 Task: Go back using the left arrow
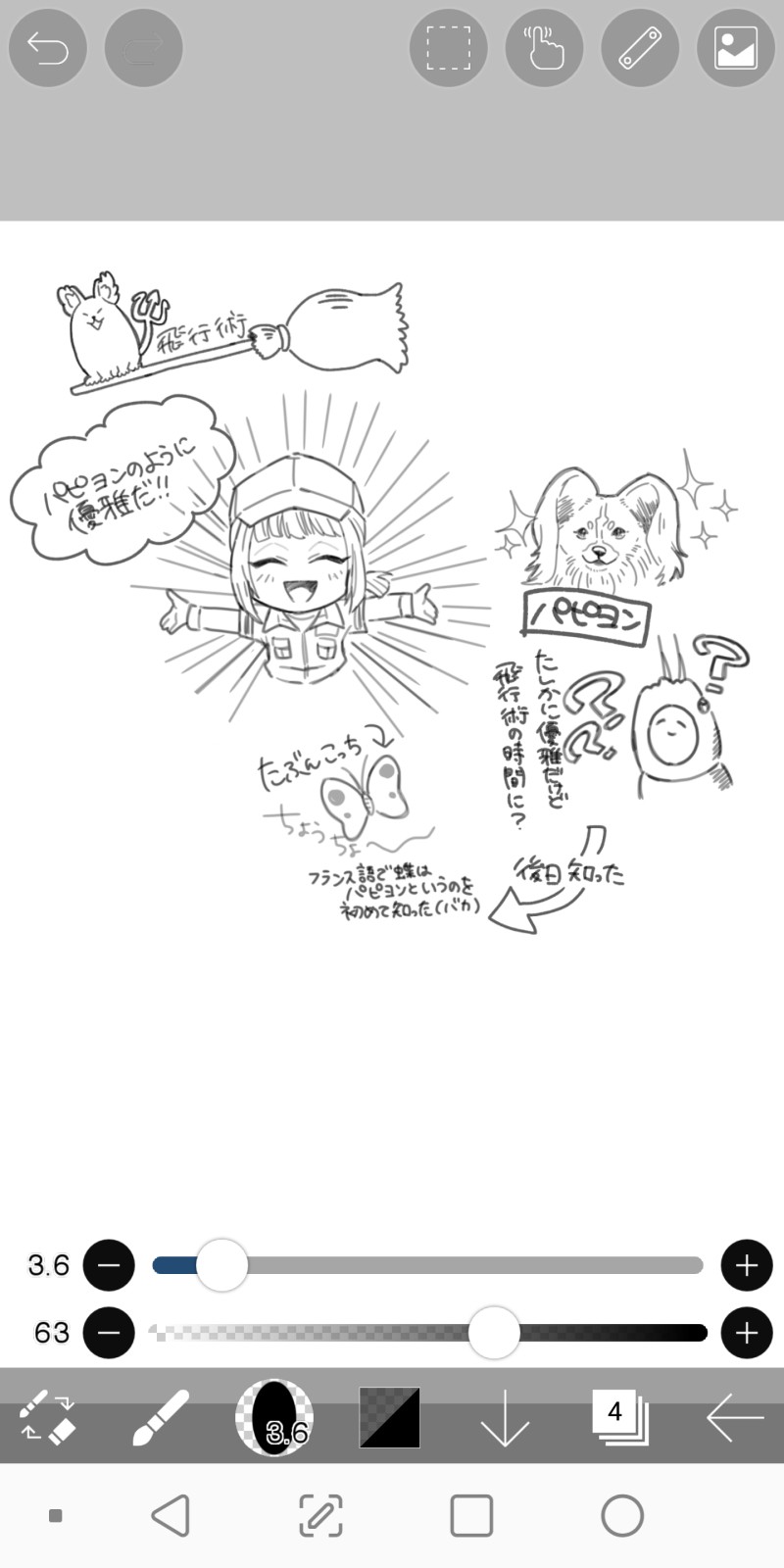point(735,1417)
